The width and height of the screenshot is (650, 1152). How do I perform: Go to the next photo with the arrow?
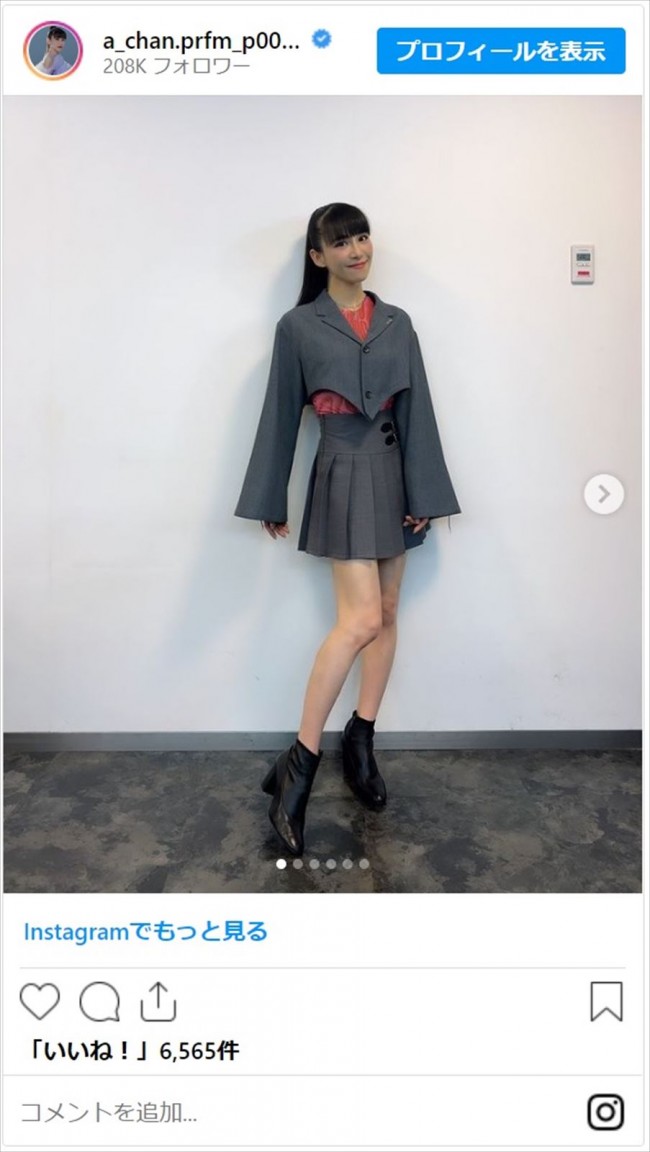604,494
